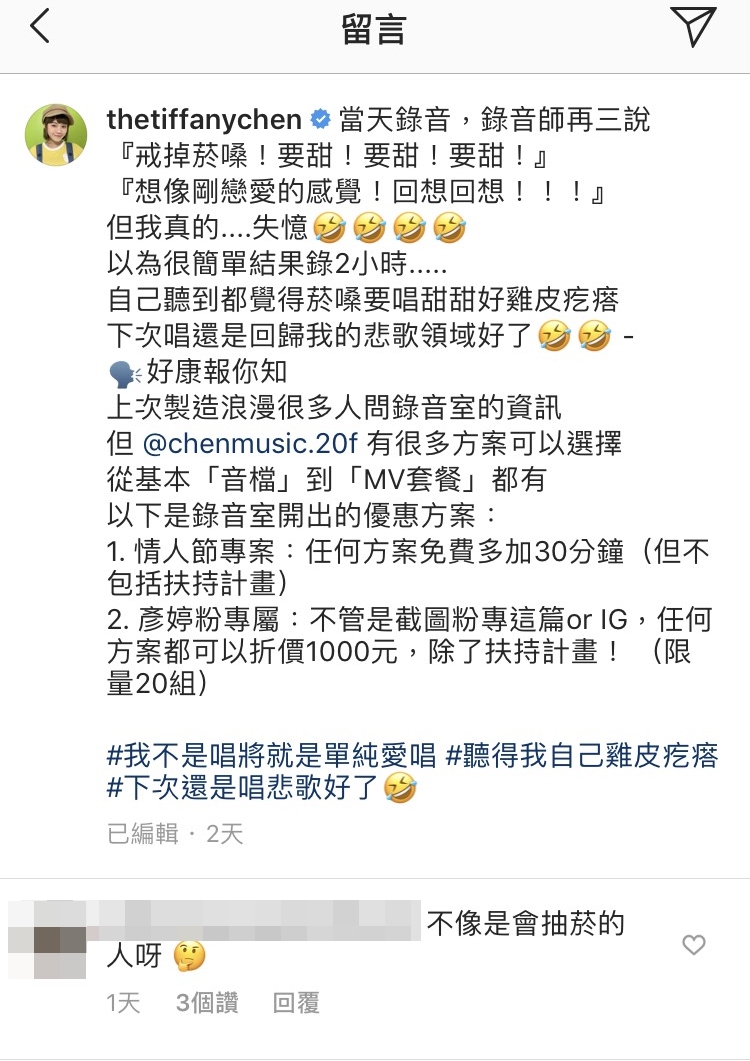The width and height of the screenshot is (750, 1061).
Task: Go back from the 留言 comments page
Action: [x=40, y=29]
